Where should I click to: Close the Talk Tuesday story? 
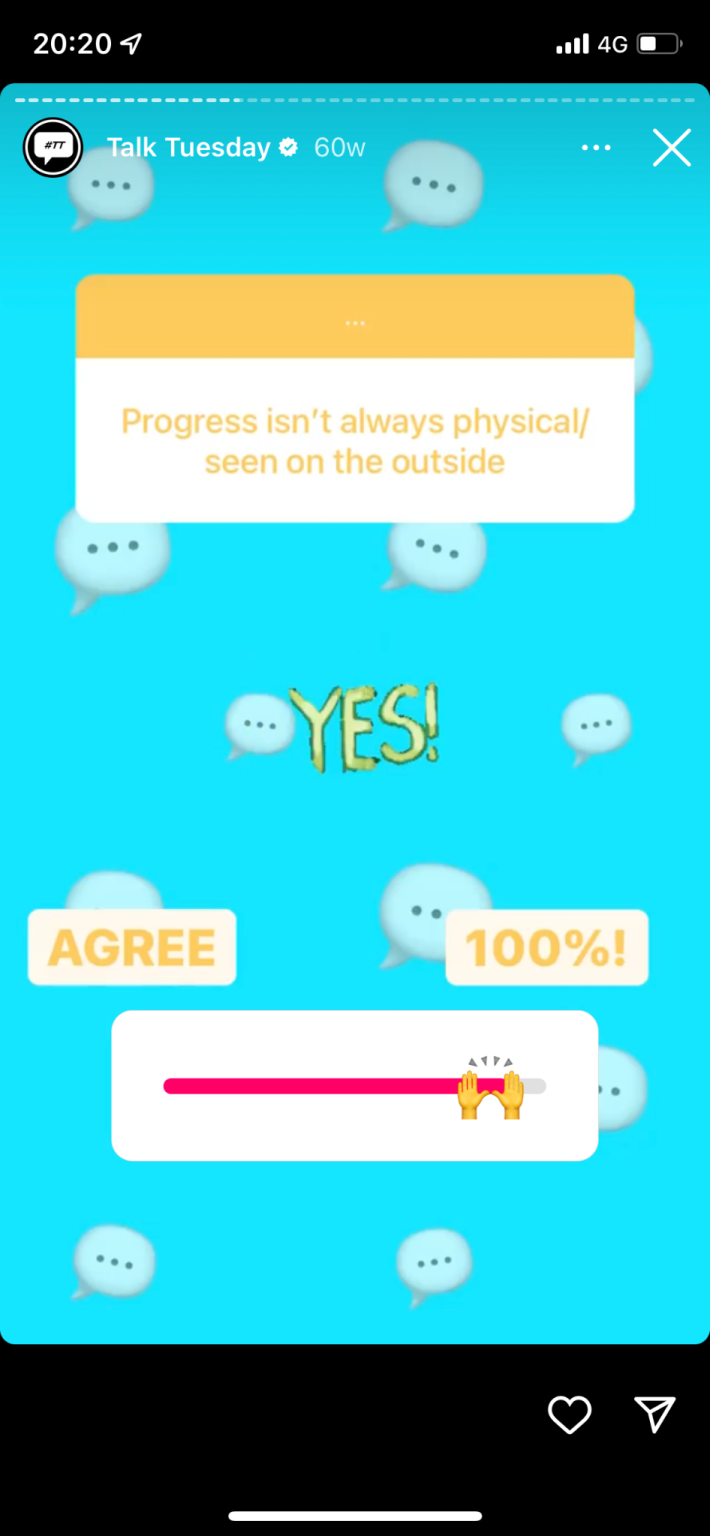coord(671,148)
